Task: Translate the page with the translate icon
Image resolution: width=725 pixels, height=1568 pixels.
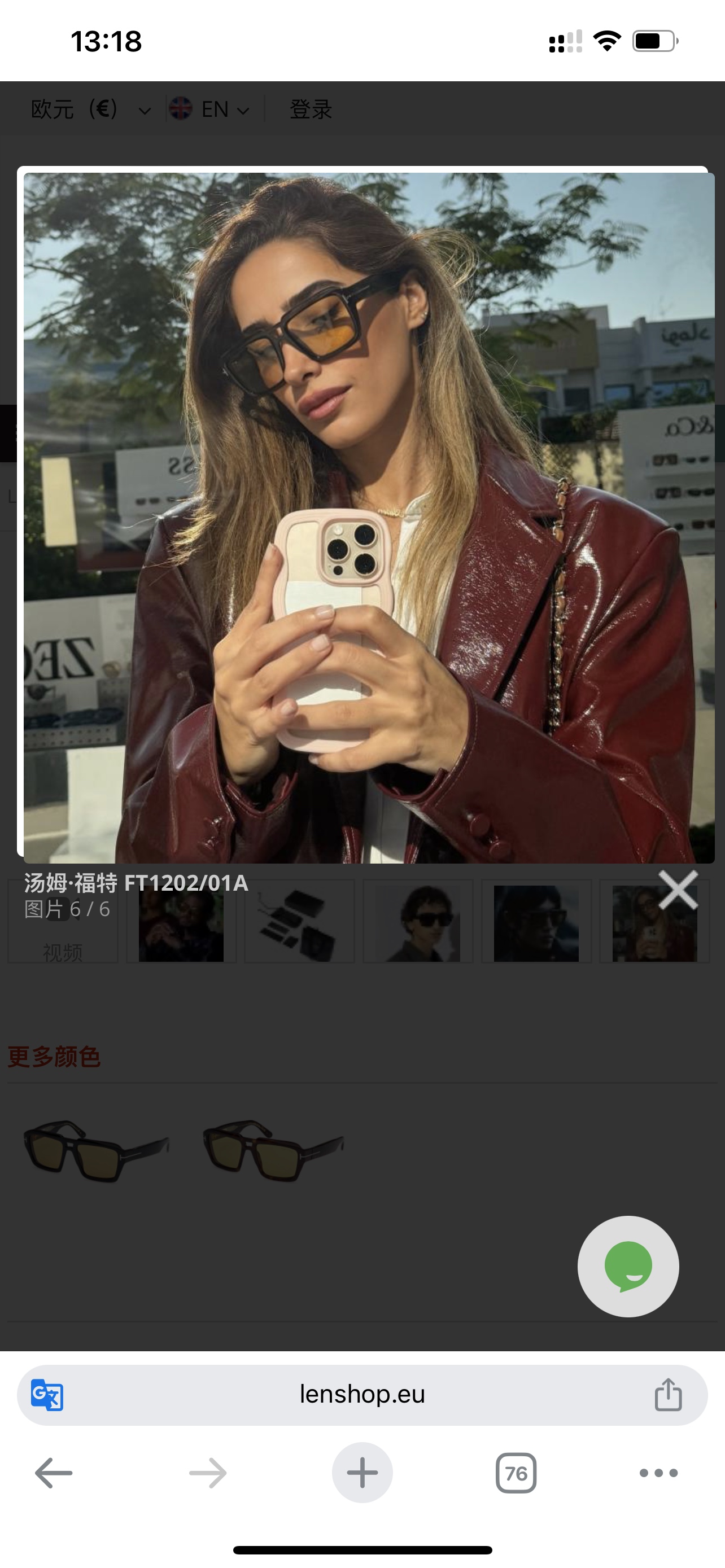Action: click(x=47, y=1395)
